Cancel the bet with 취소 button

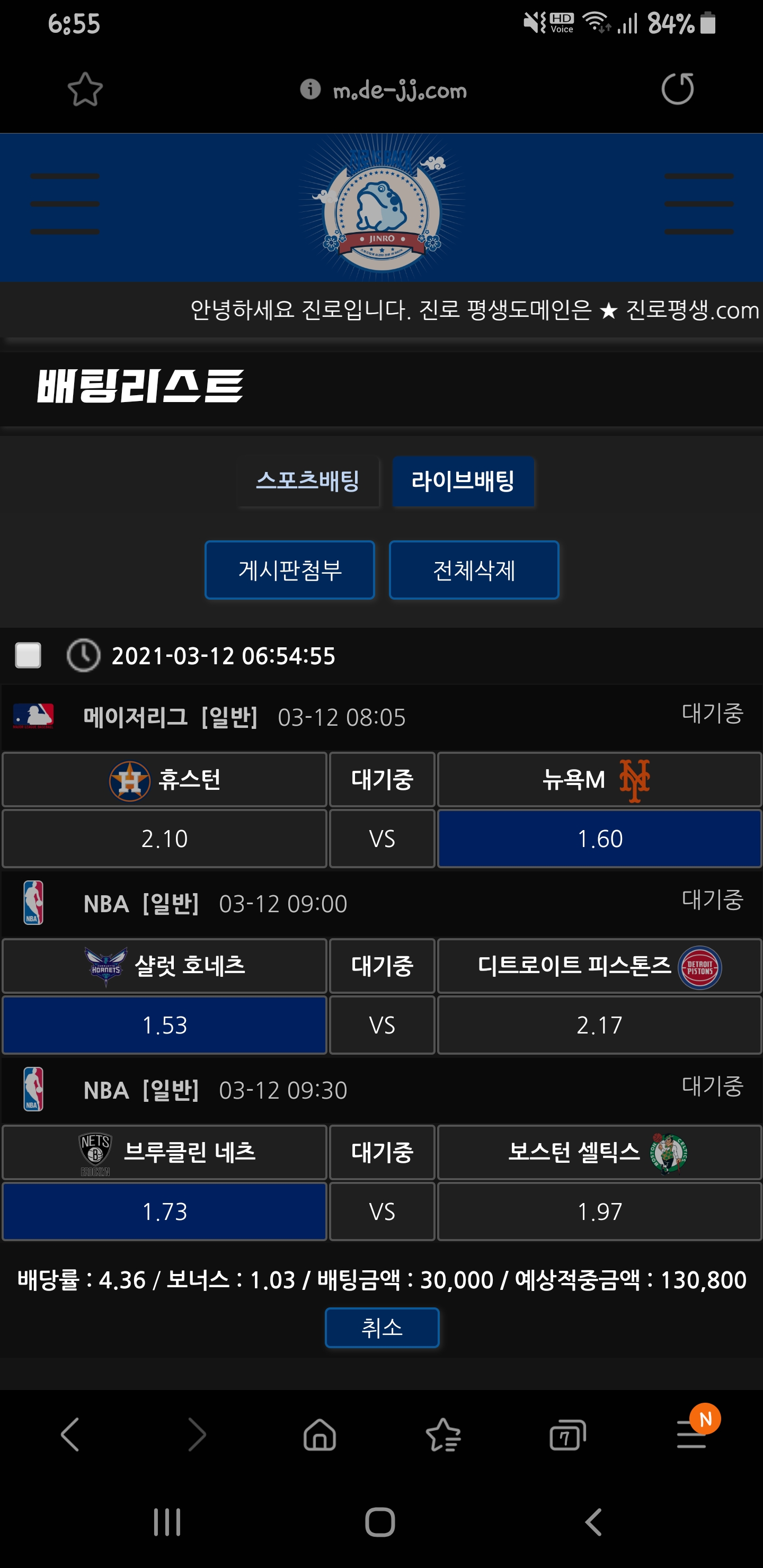click(382, 1328)
